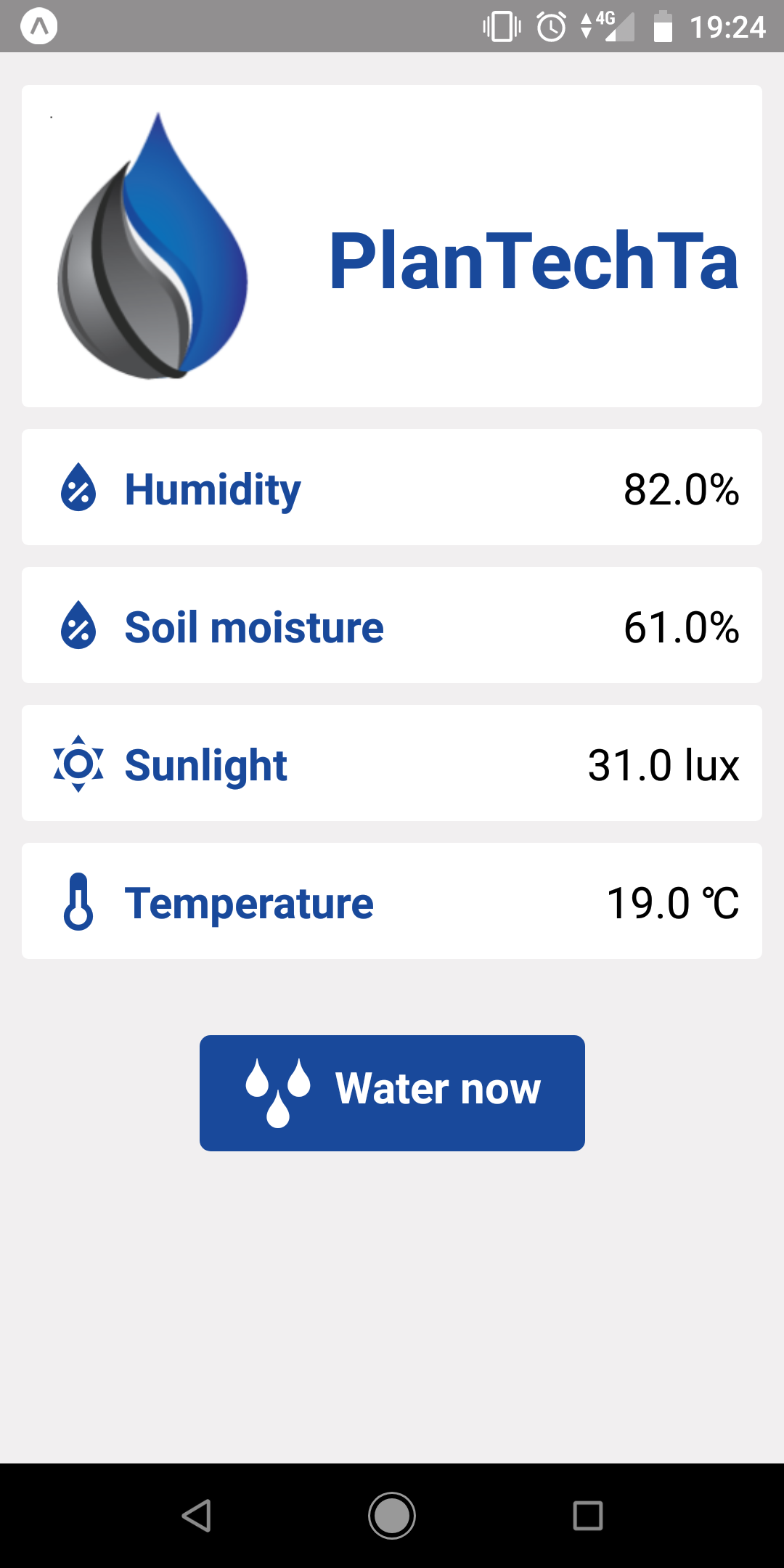Go back using the system back button
The image size is (784, 1568).
tap(196, 1516)
